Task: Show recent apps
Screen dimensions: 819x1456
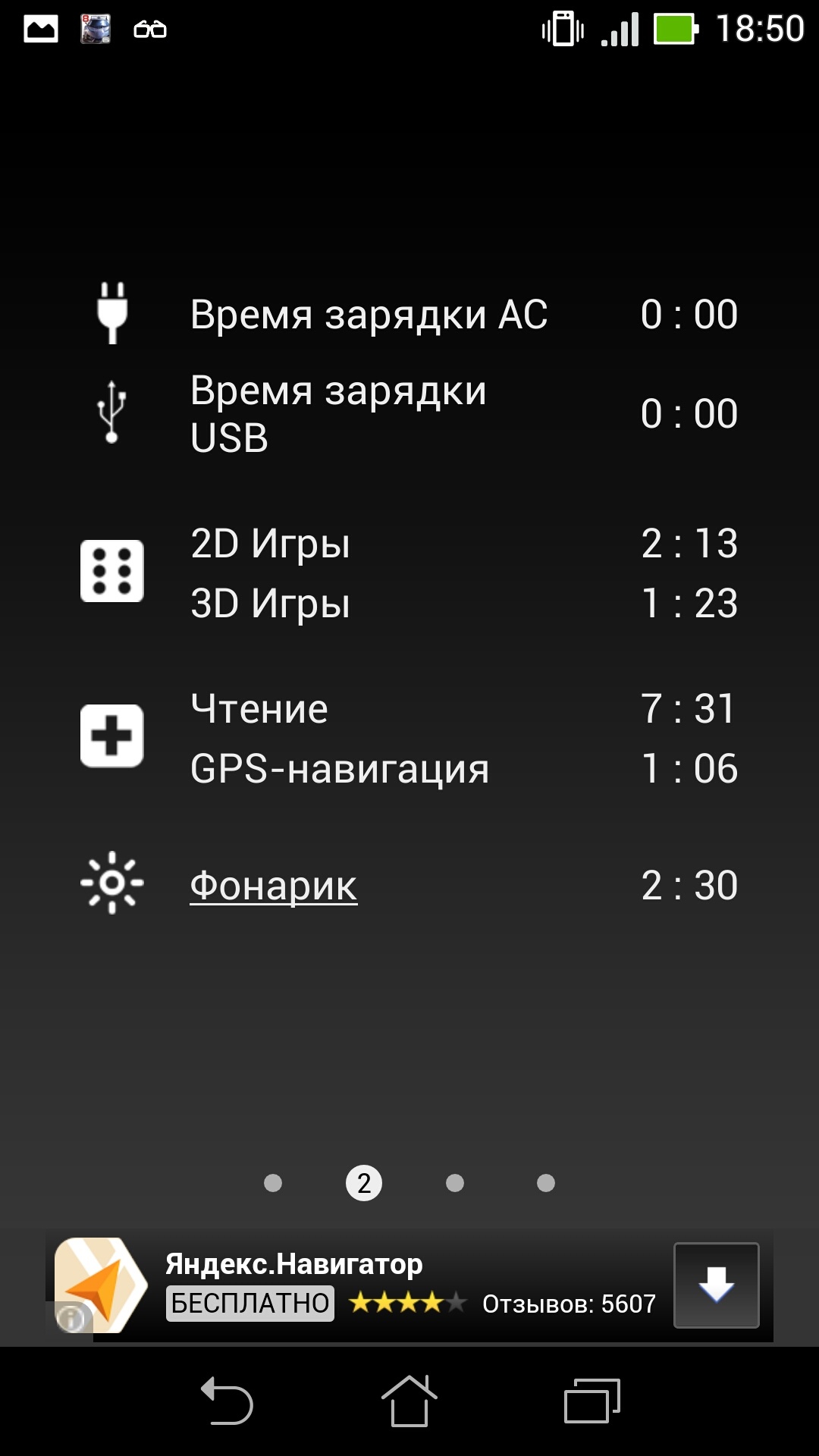Action: tap(592, 1401)
